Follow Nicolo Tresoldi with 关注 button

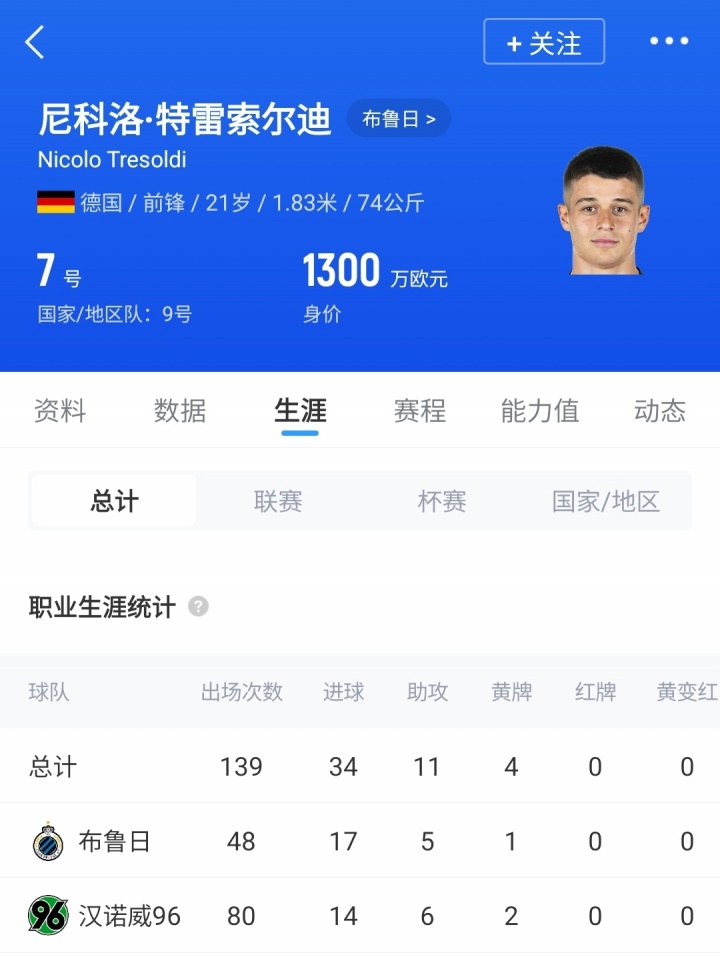(x=544, y=42)
